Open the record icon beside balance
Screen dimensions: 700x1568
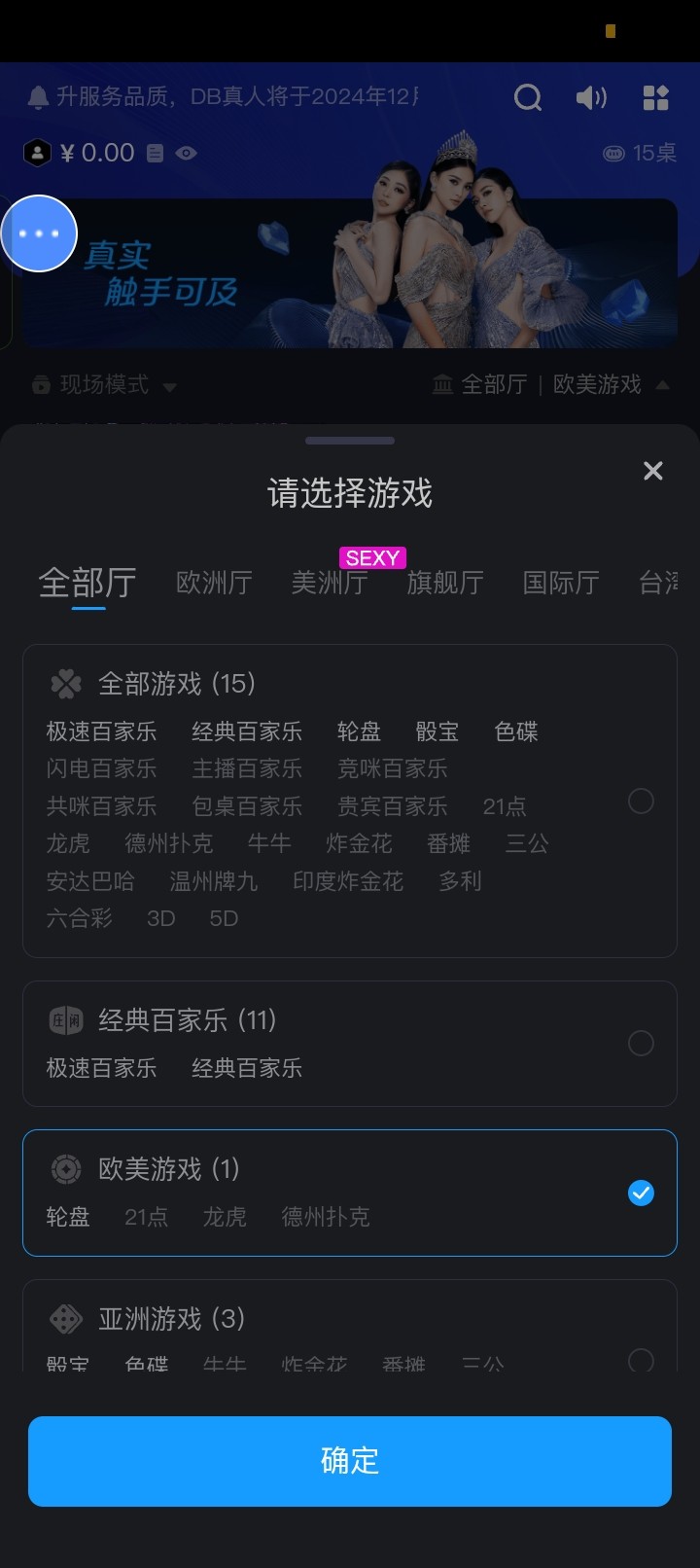(x=156, y=153)
